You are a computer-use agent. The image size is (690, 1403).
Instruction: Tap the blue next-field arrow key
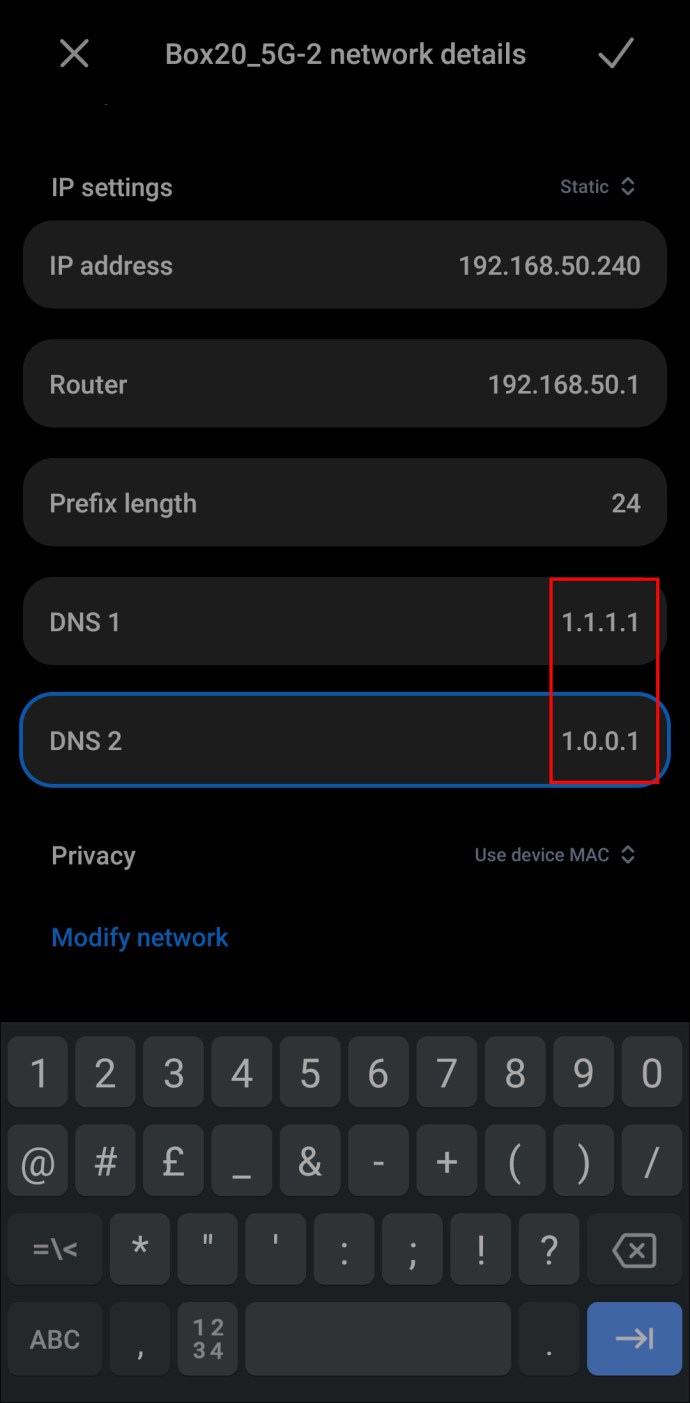[634, 1338]
